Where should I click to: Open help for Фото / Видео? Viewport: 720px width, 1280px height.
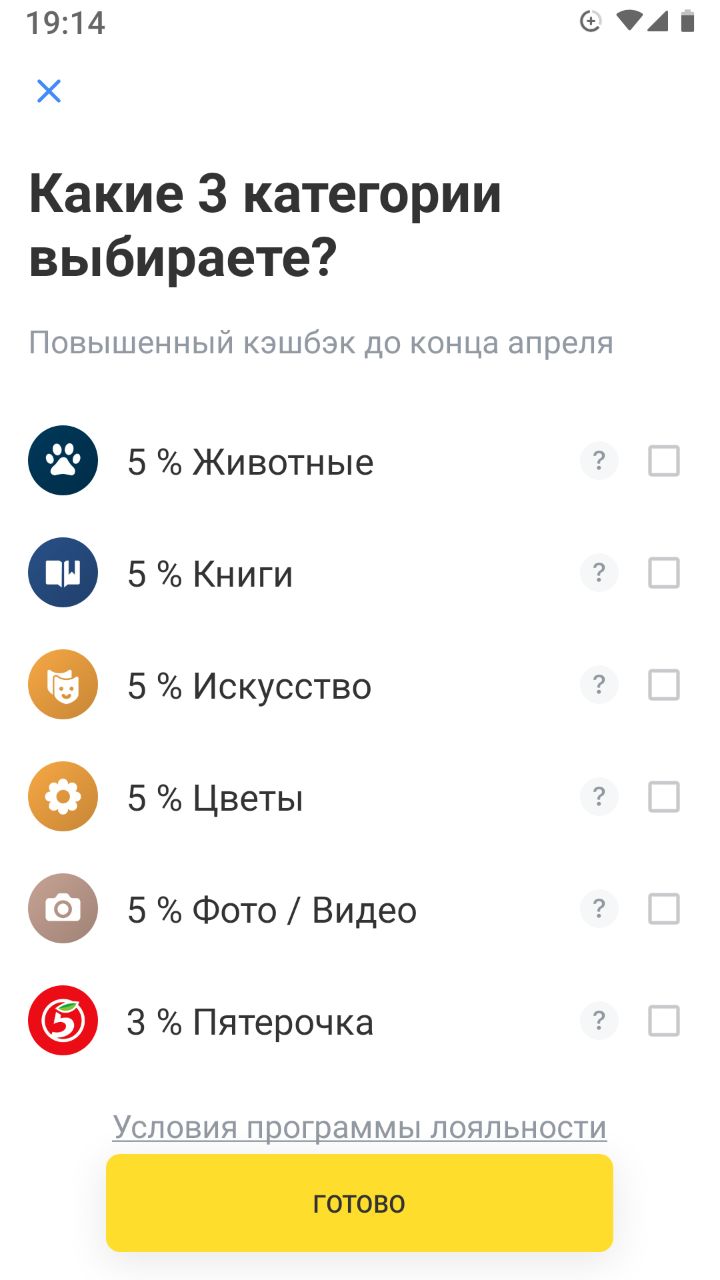tap(599, 909)
